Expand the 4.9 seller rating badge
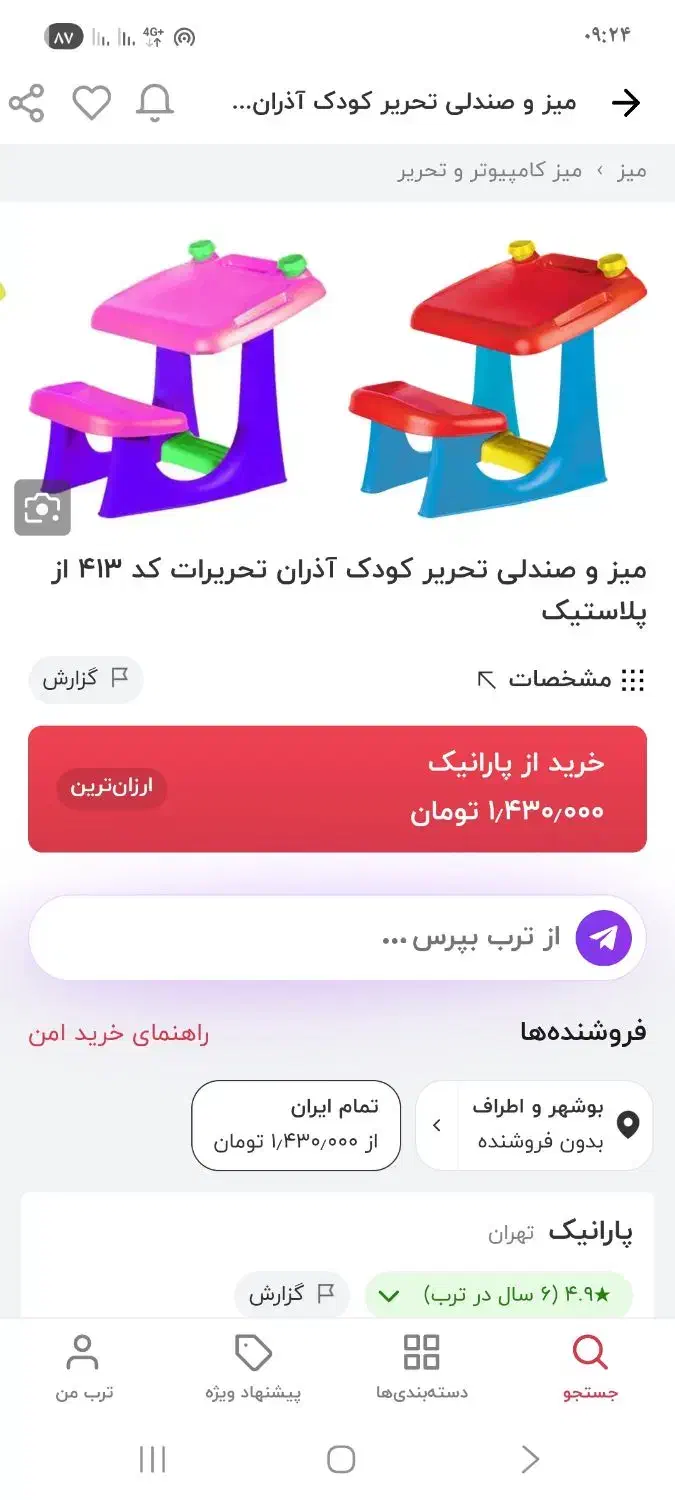The width and height of the screenshot is (675, 1500). pyautogui.click(x=499, y=1295)
